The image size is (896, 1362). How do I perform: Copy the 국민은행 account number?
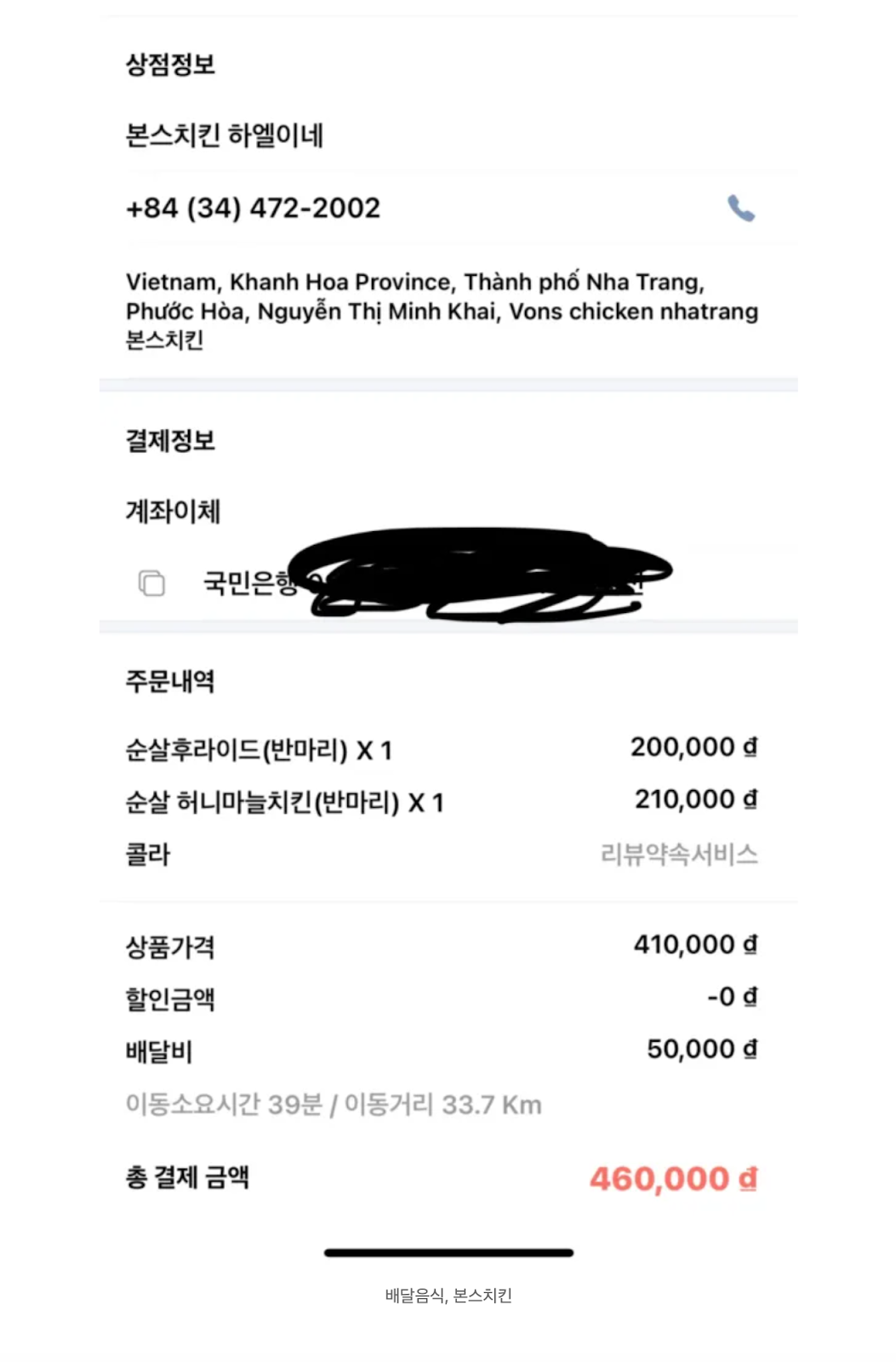[151, 583]
